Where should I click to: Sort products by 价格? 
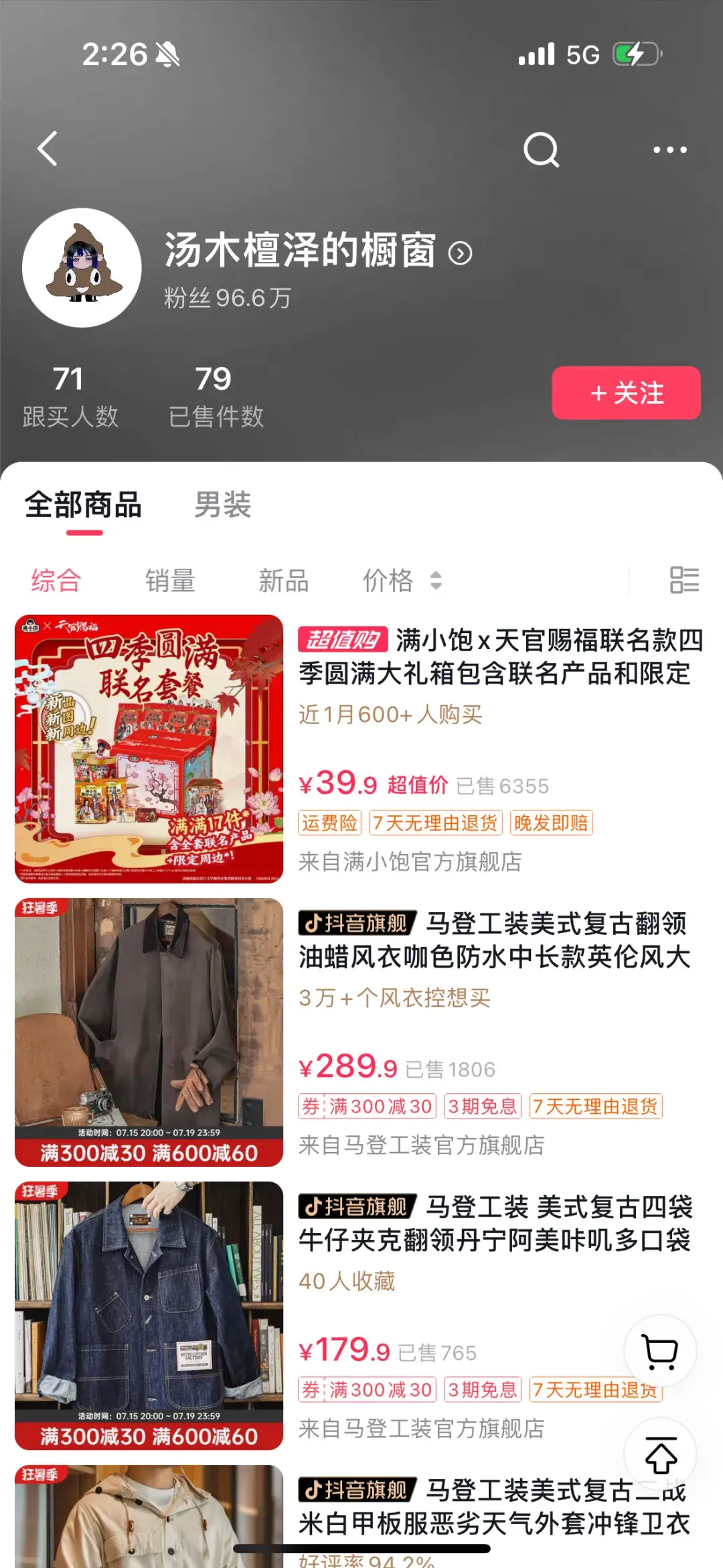(402, 580)
